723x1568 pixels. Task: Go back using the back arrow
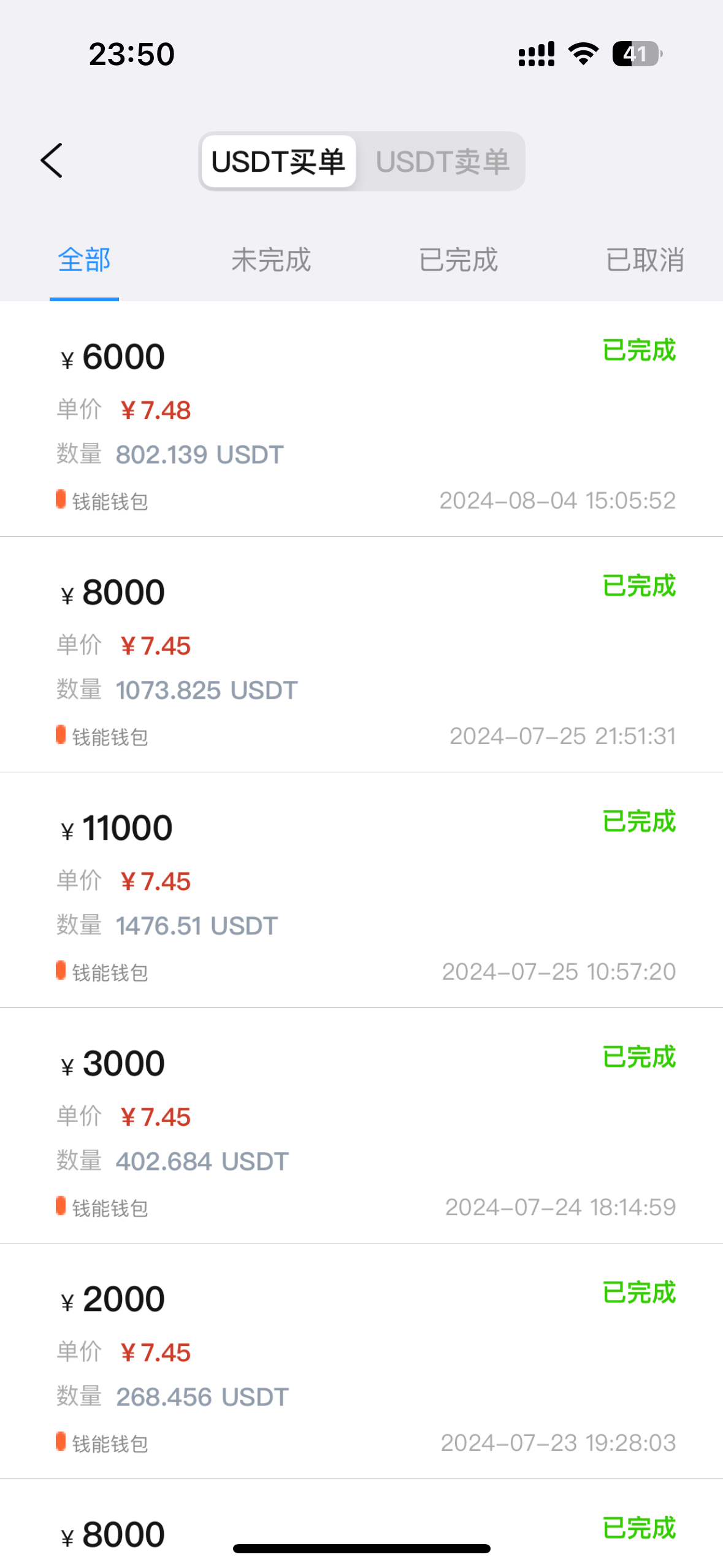coord(52,161)
